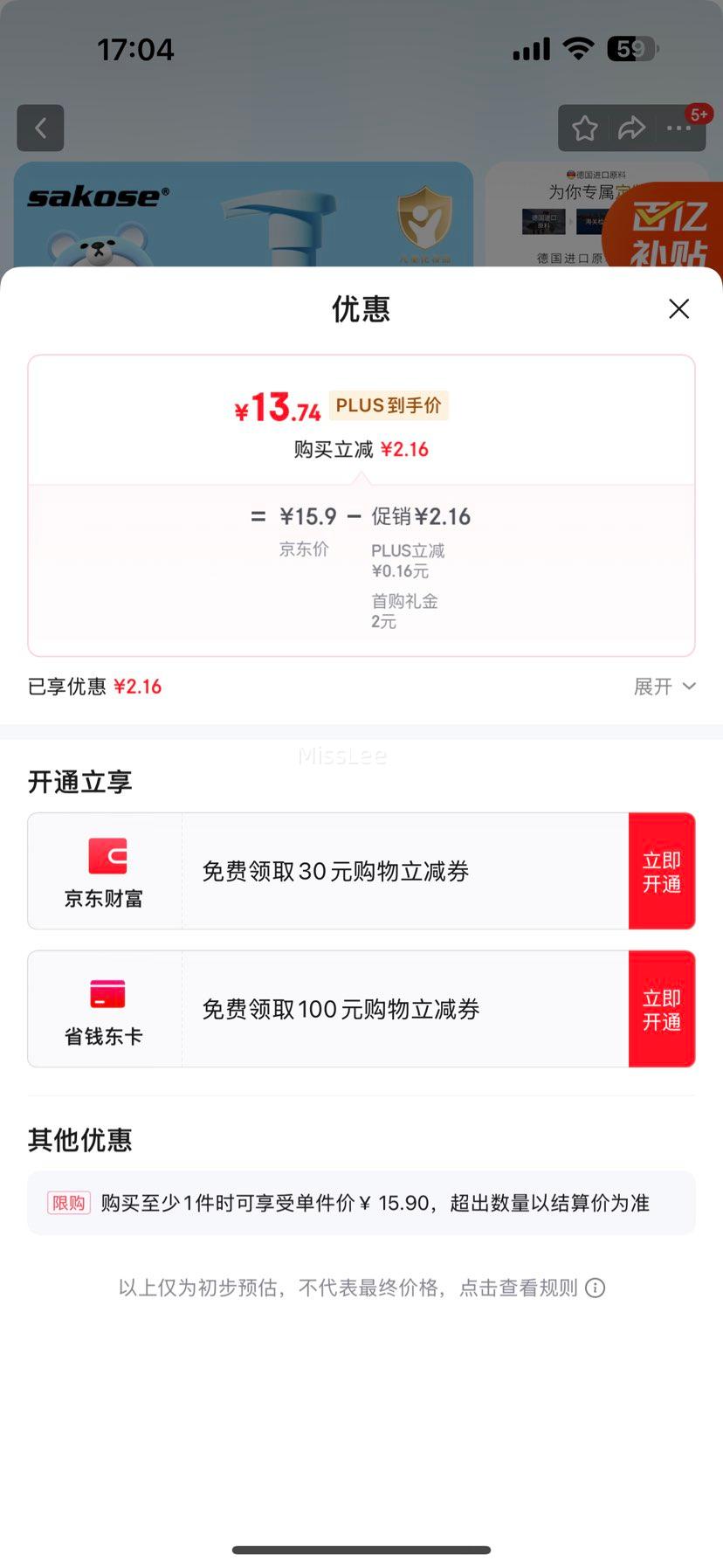Expand the 已享优惠 details with 展开
723x1568 pixels.
(664, 687)
